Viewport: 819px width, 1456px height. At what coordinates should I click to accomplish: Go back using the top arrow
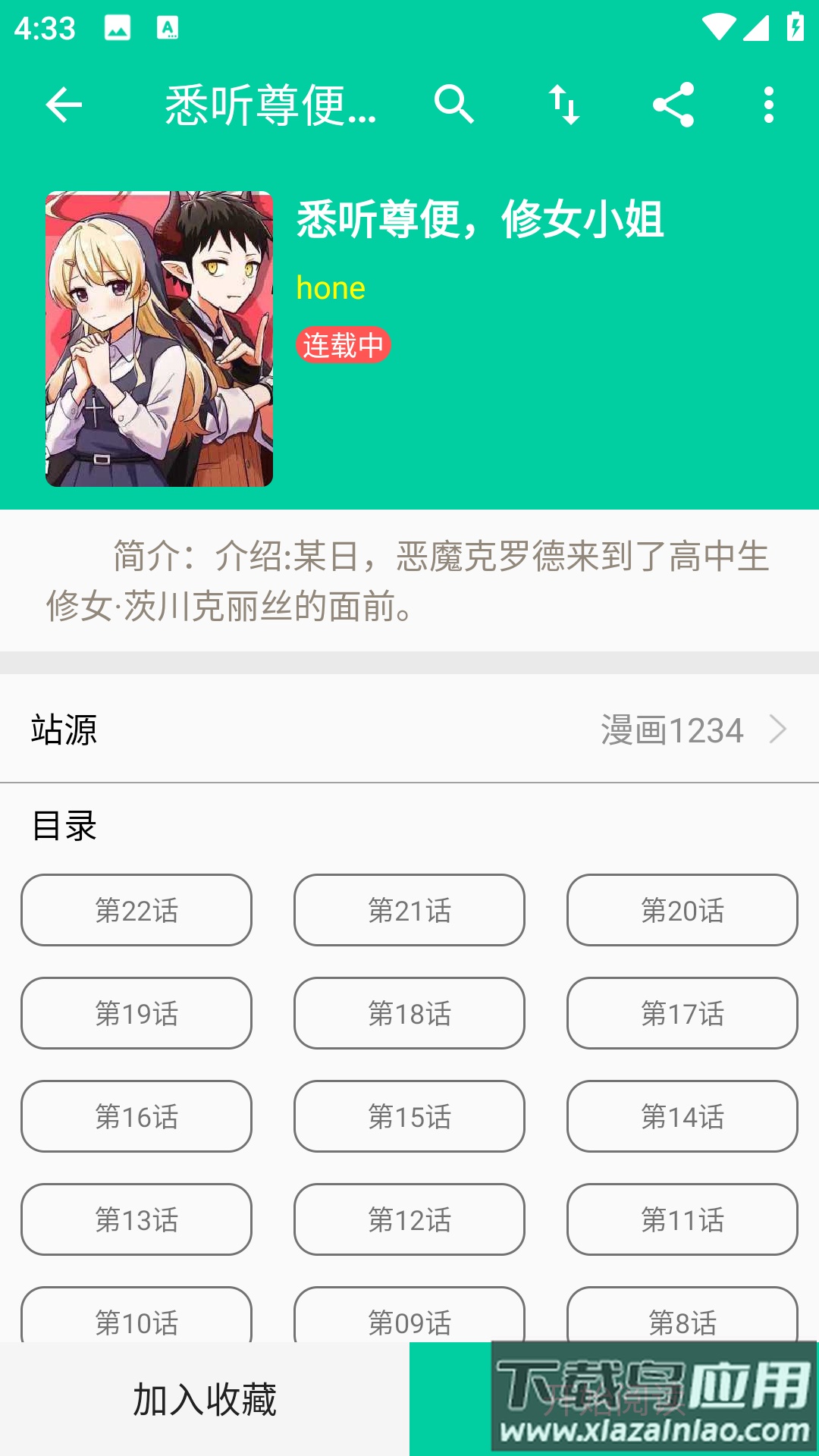(x=64, y=105)
